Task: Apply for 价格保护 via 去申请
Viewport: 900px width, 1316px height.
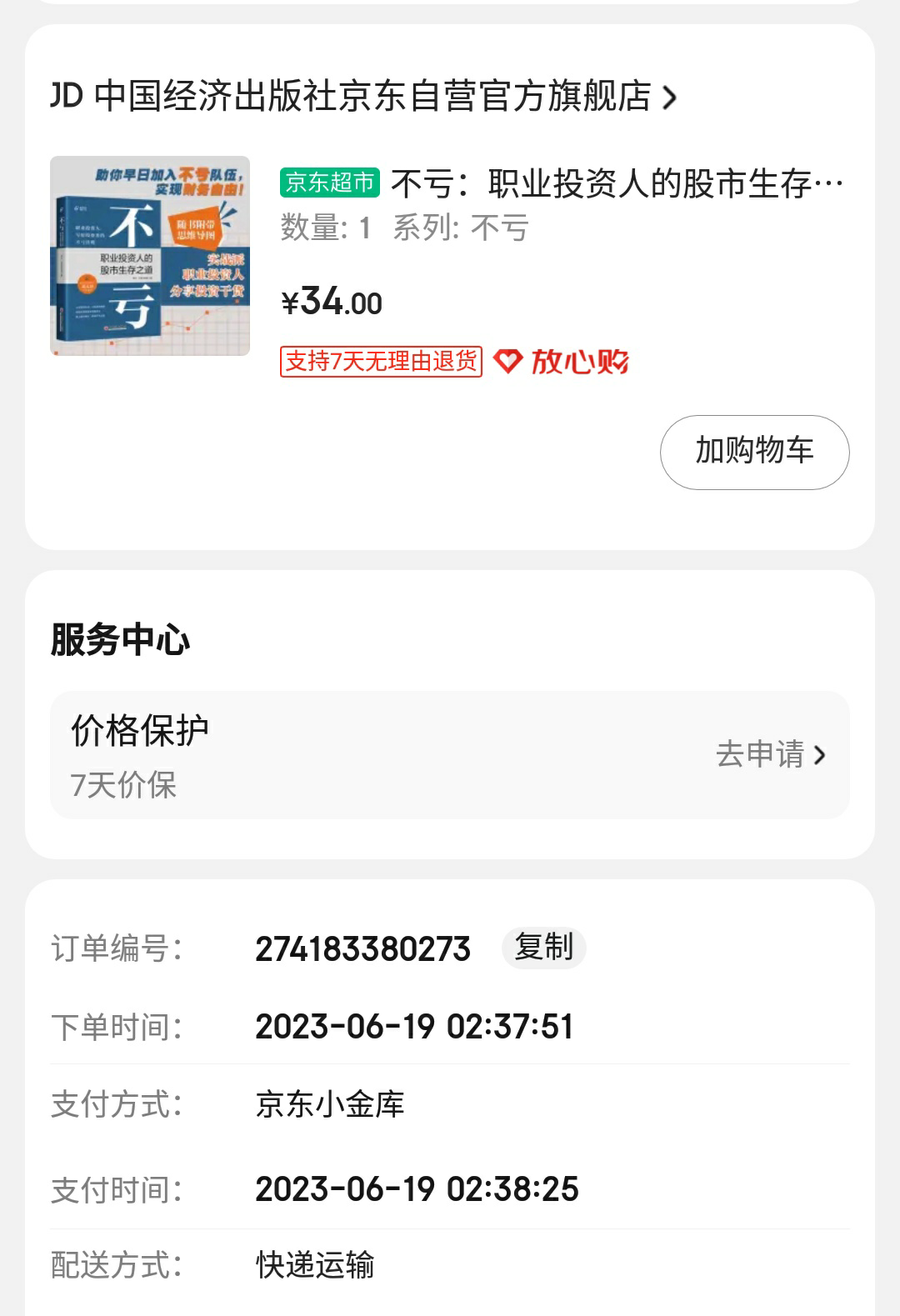Action: click(770, 754)
